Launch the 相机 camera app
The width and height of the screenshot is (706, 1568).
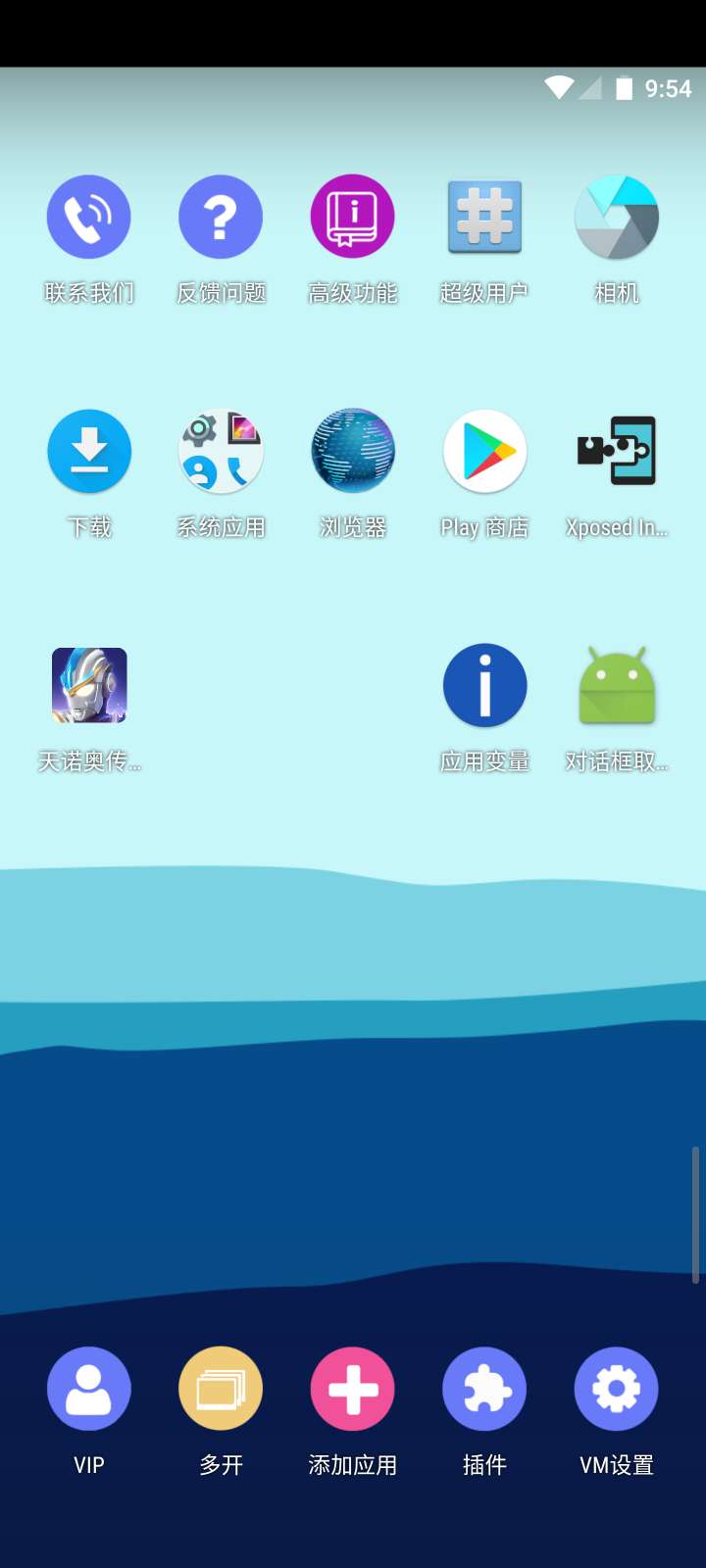click(616, 217)
